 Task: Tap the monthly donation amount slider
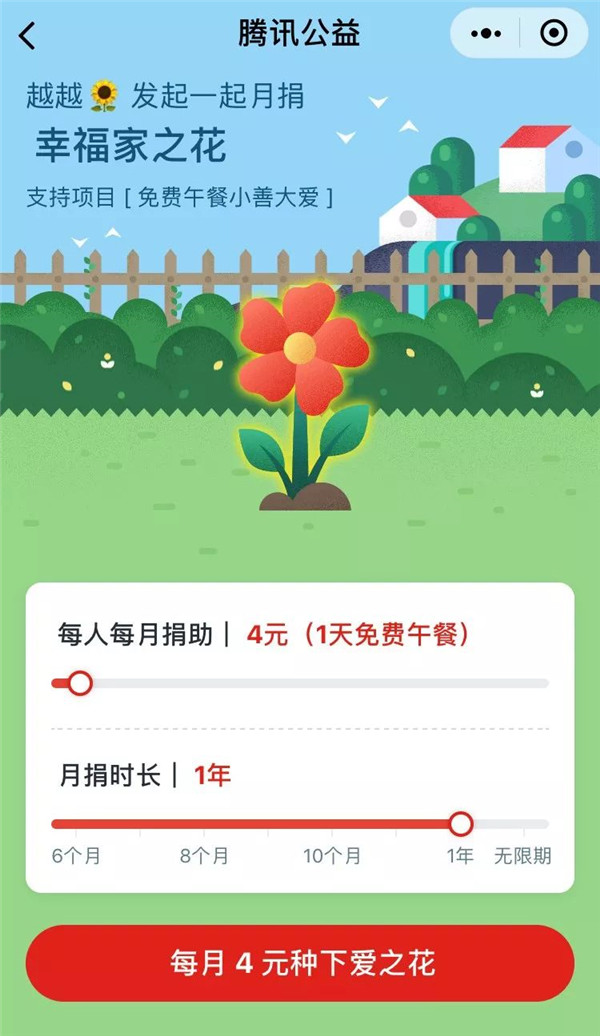pyautogui.click(x=300, y=684)
